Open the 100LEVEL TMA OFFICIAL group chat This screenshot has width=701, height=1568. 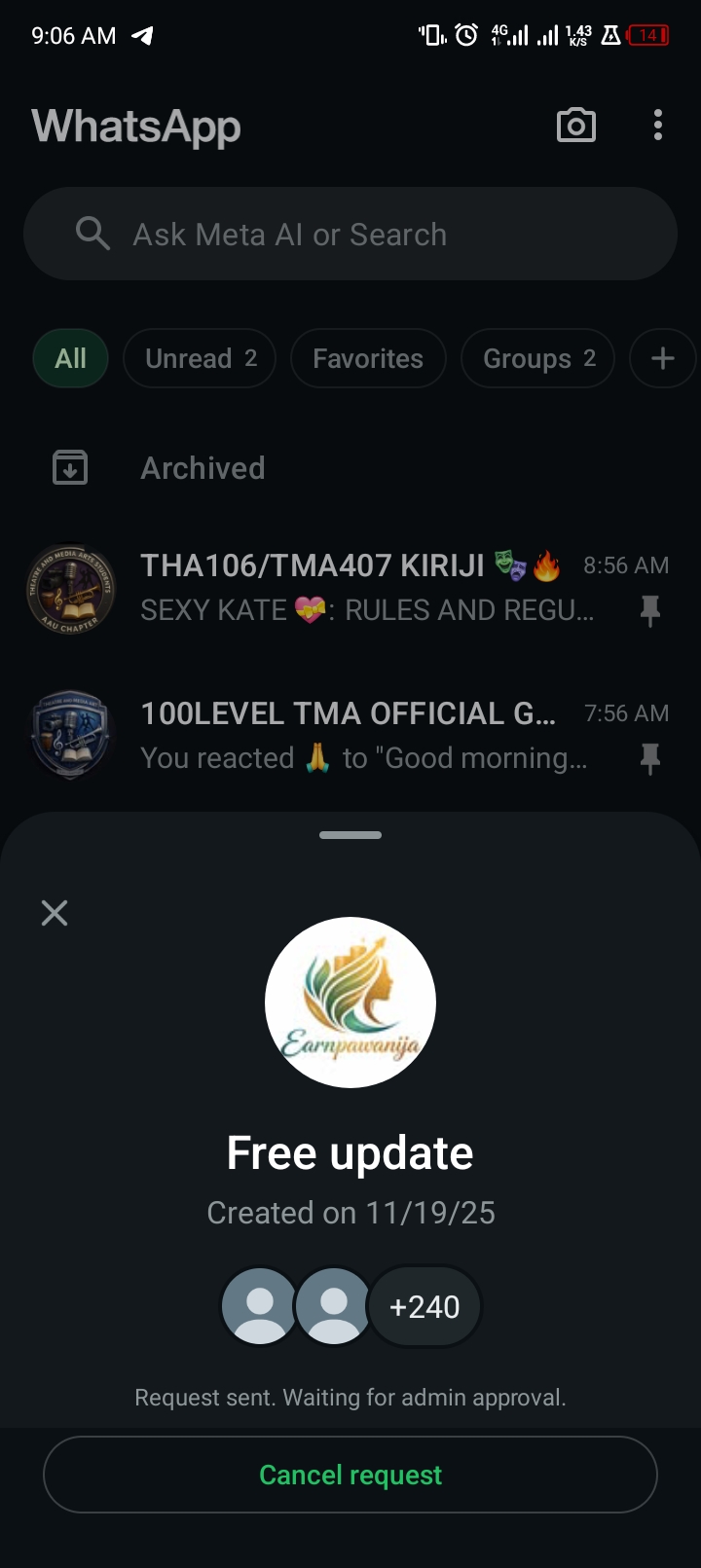350,735
